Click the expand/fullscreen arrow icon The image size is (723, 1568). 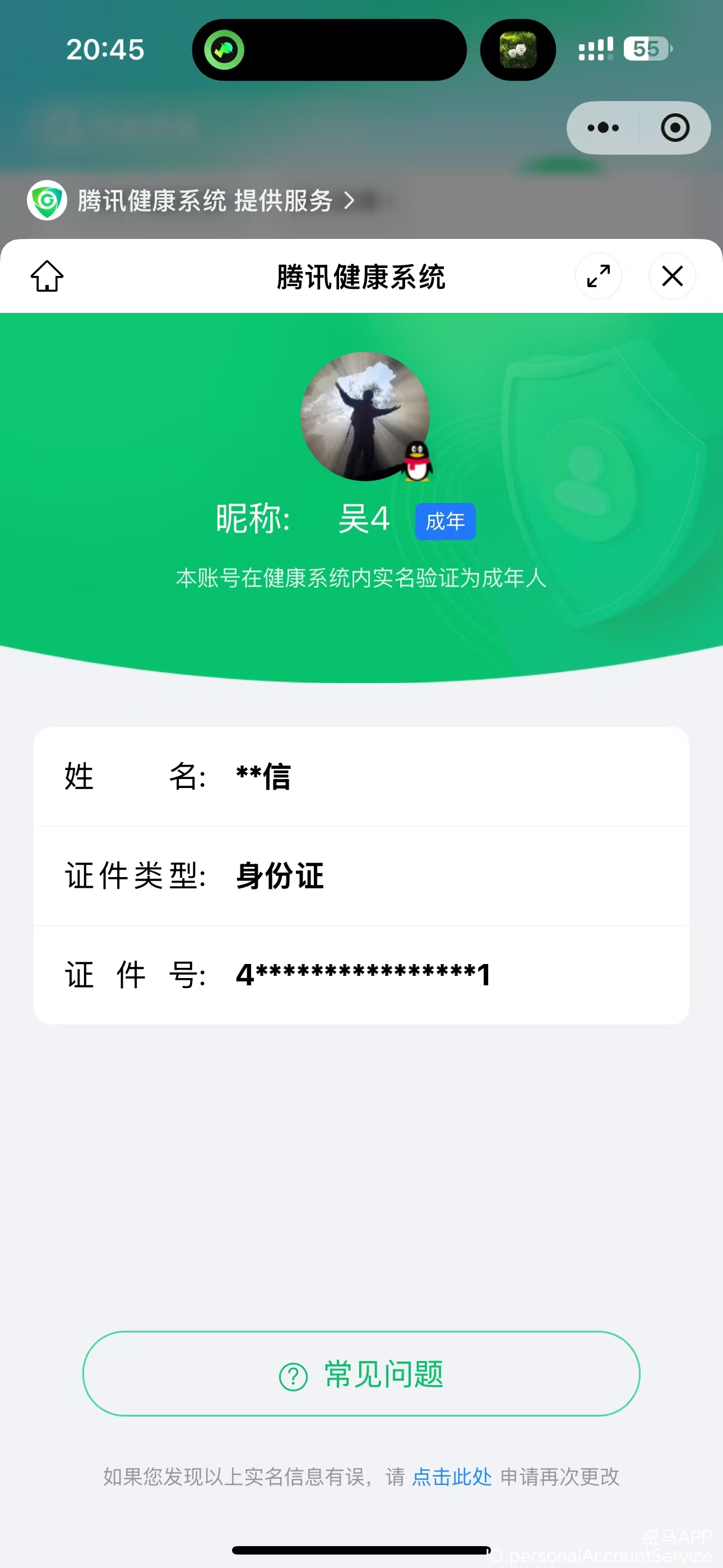pos(598,276)
